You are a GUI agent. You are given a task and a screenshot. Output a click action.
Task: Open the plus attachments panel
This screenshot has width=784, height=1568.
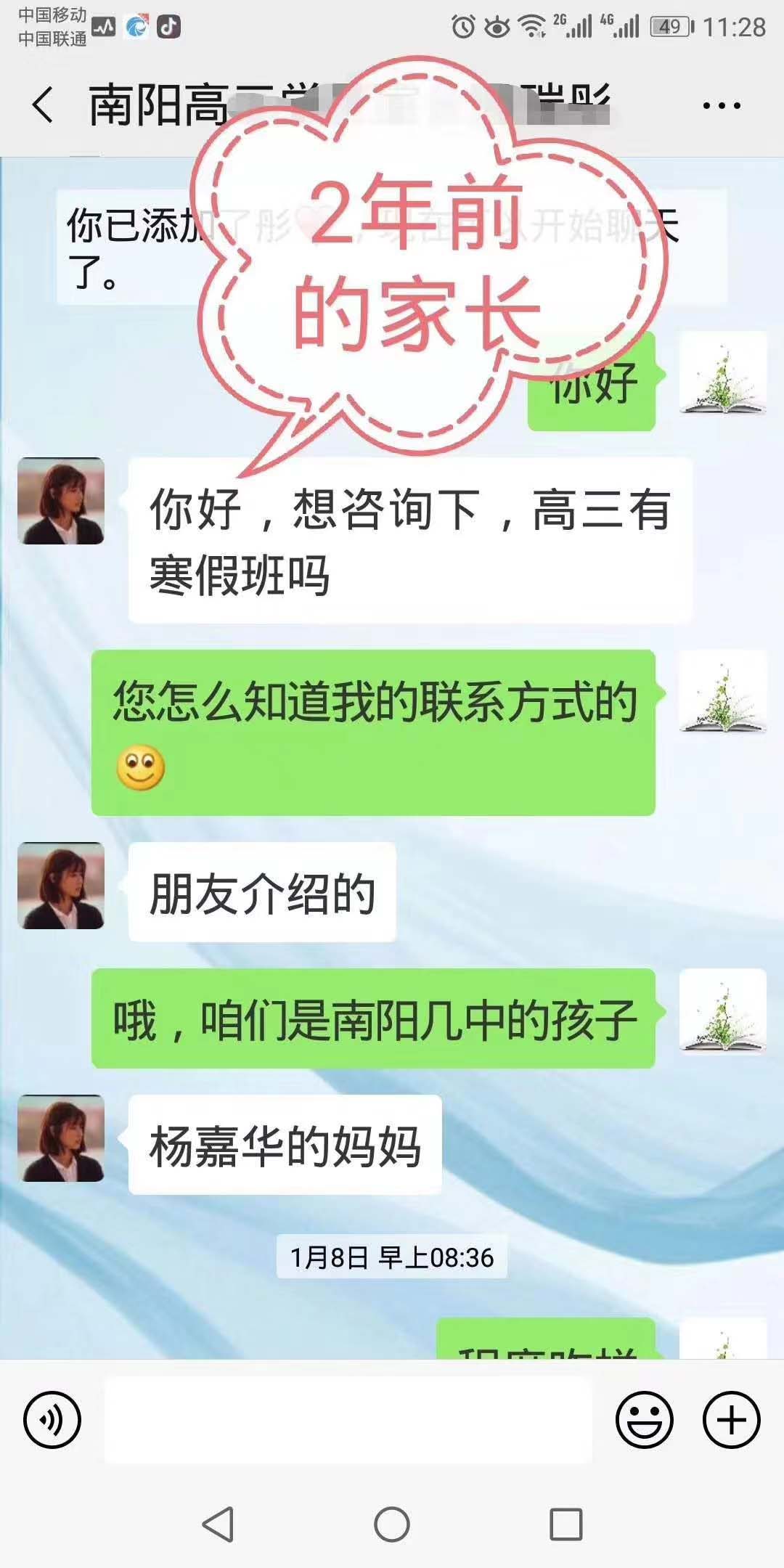pyautogui.click(x=731, y=1419)
